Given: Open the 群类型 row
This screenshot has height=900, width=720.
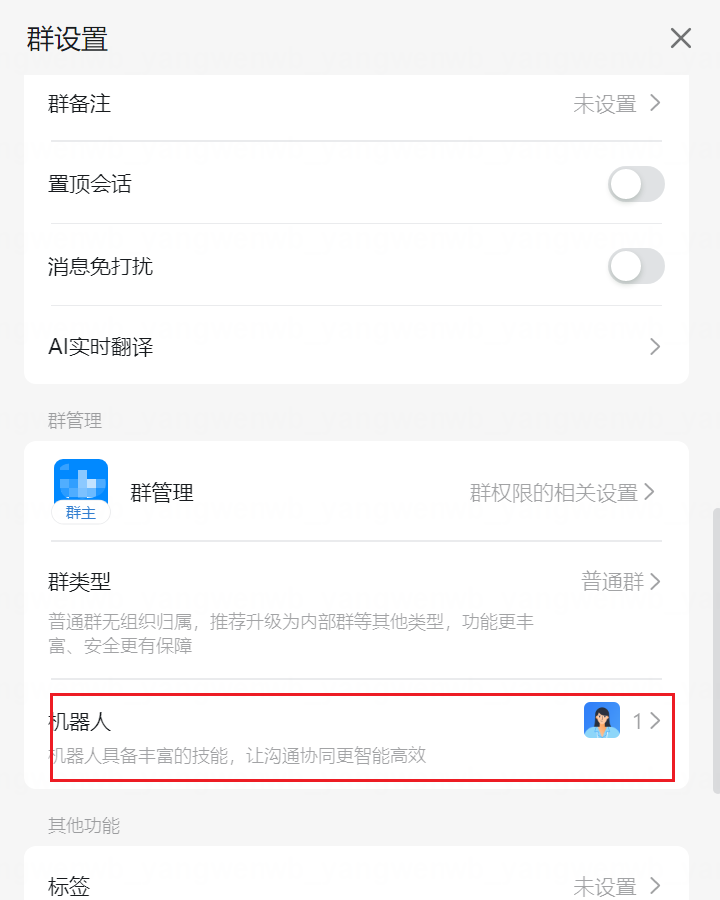Looking at the screenshot, I should 356,582.
